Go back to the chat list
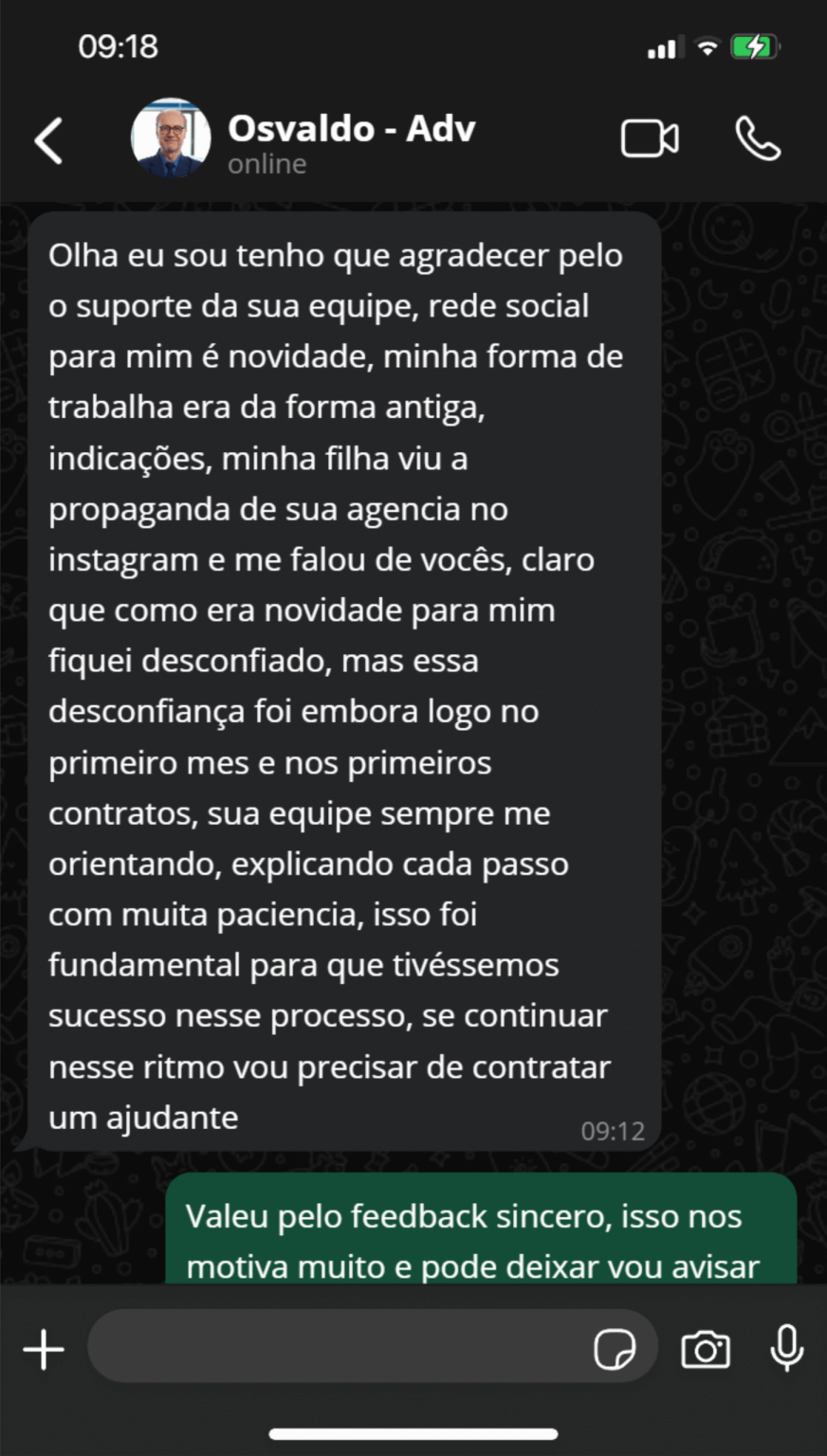Screen dimensions: 827x1456 pyautogui.click(x=49, y=140)
